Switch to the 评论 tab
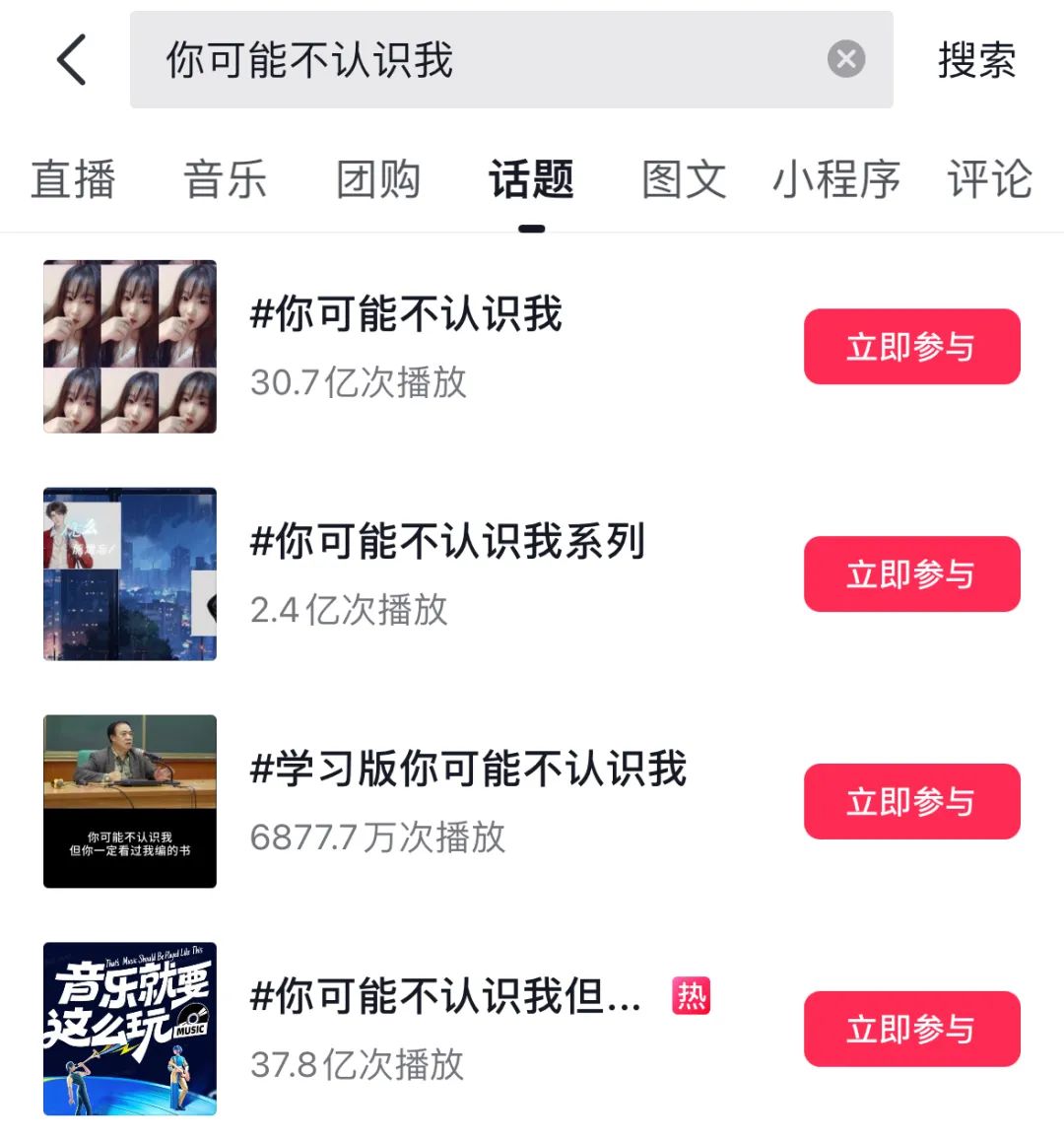 [988, 180]
